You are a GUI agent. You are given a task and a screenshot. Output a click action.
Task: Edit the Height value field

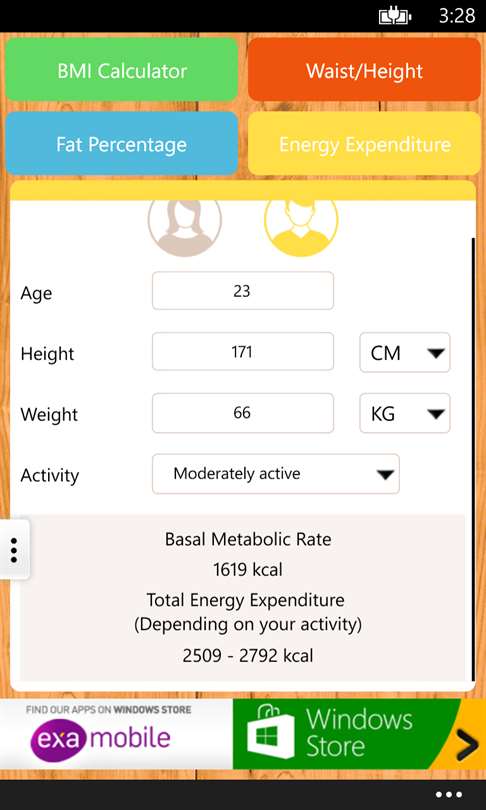[x=243, y=352]
